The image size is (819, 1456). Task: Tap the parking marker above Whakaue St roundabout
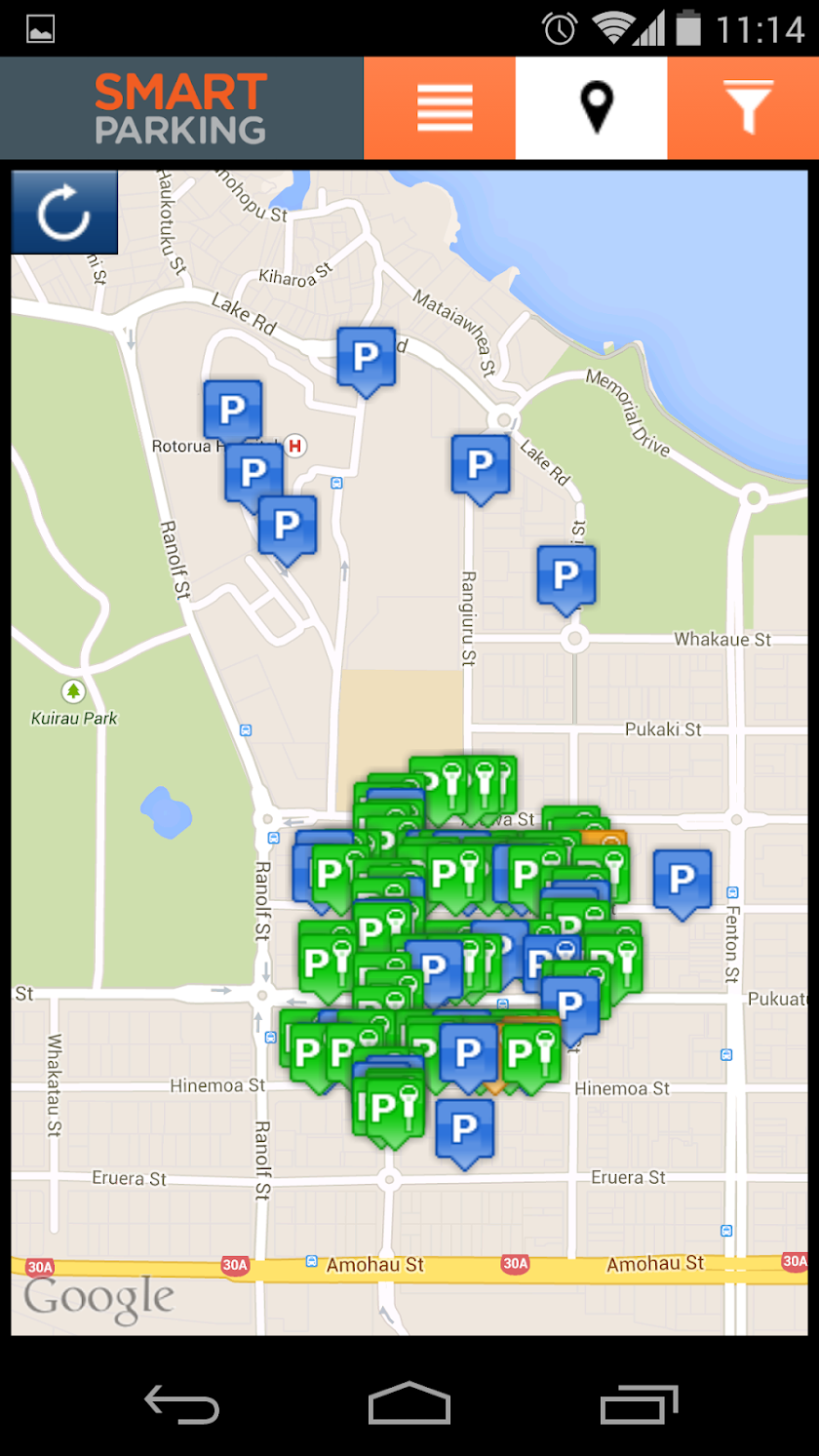point(566,575)
